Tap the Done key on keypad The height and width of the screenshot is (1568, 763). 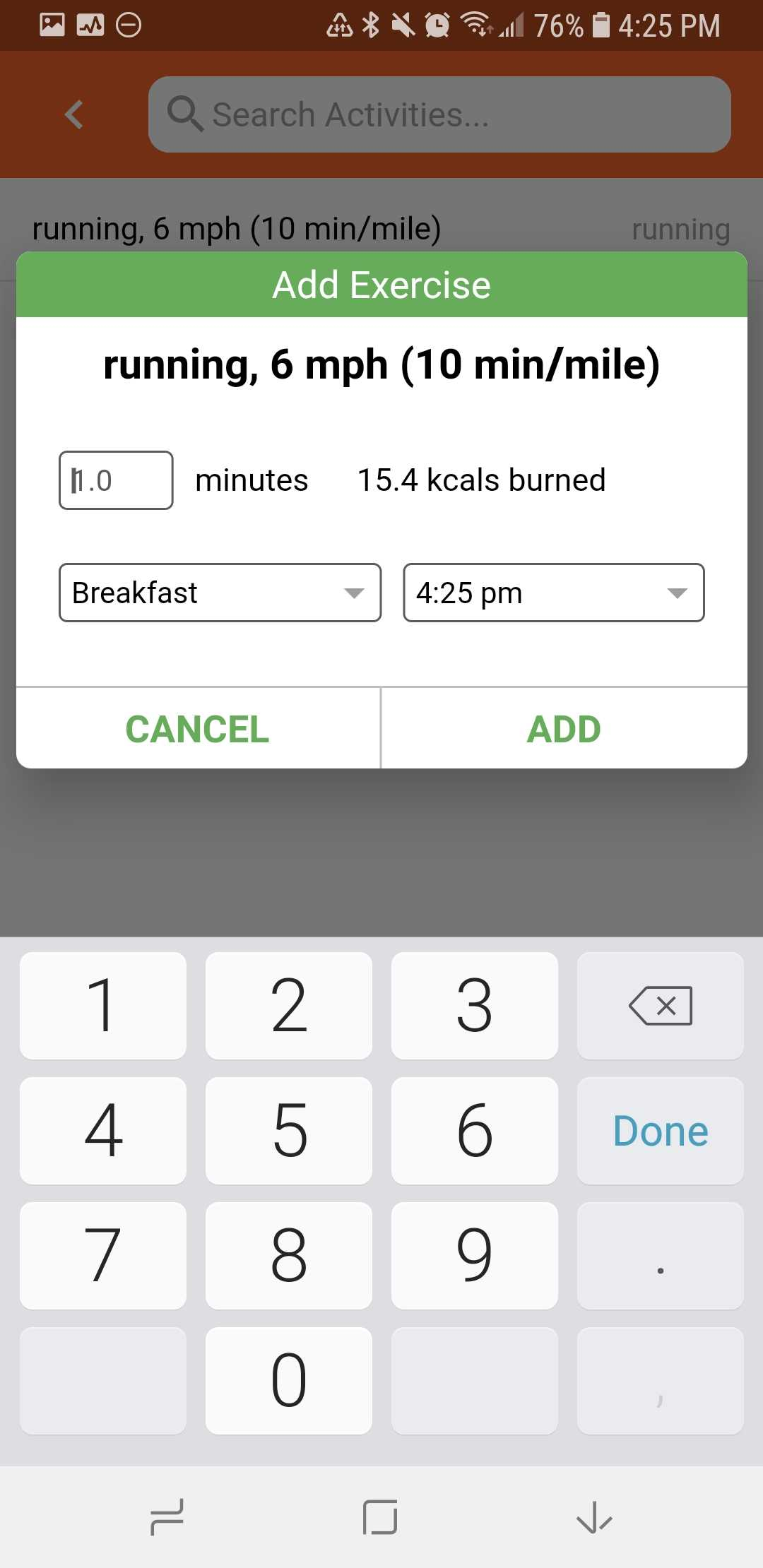pyautogui.click(x=660, y=1131)
